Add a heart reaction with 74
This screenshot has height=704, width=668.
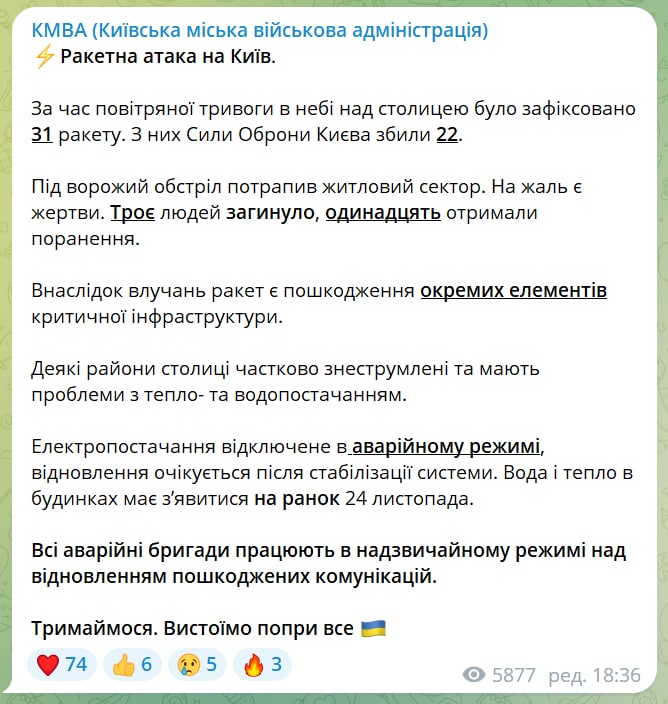(62, 664)
